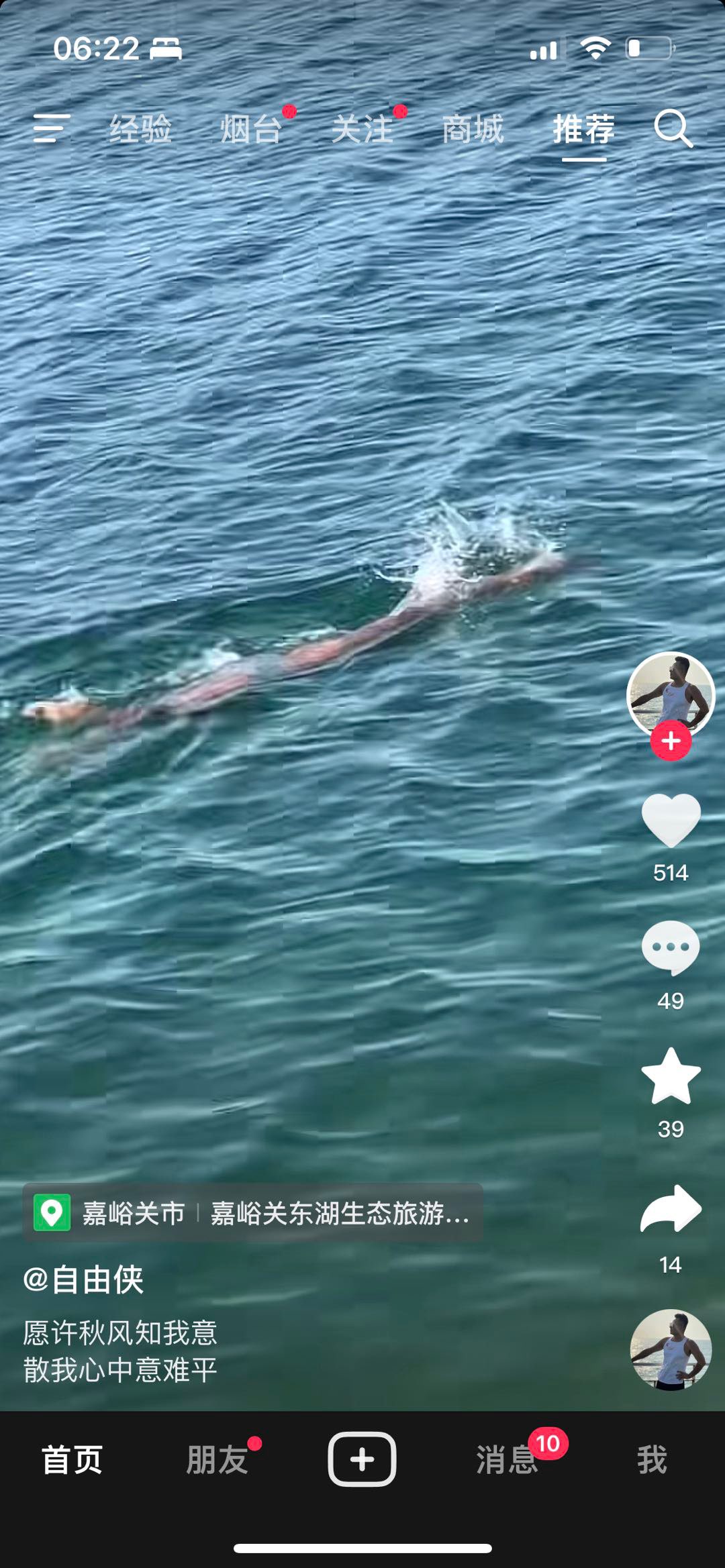
Task: Open the search icon
Action: coord(673,128)
